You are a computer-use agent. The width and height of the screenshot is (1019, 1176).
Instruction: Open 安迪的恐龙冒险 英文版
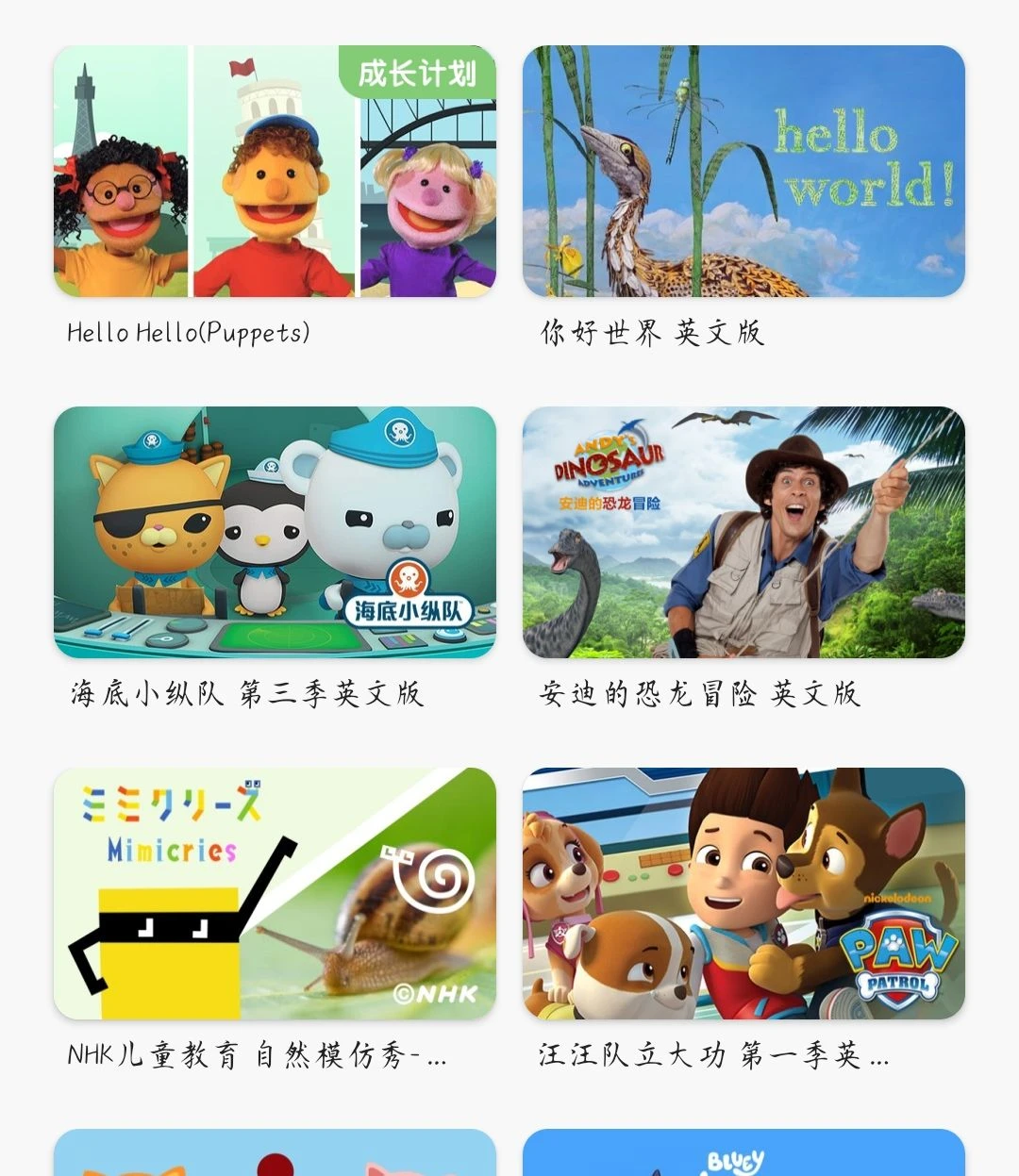(x=743, y=533)
